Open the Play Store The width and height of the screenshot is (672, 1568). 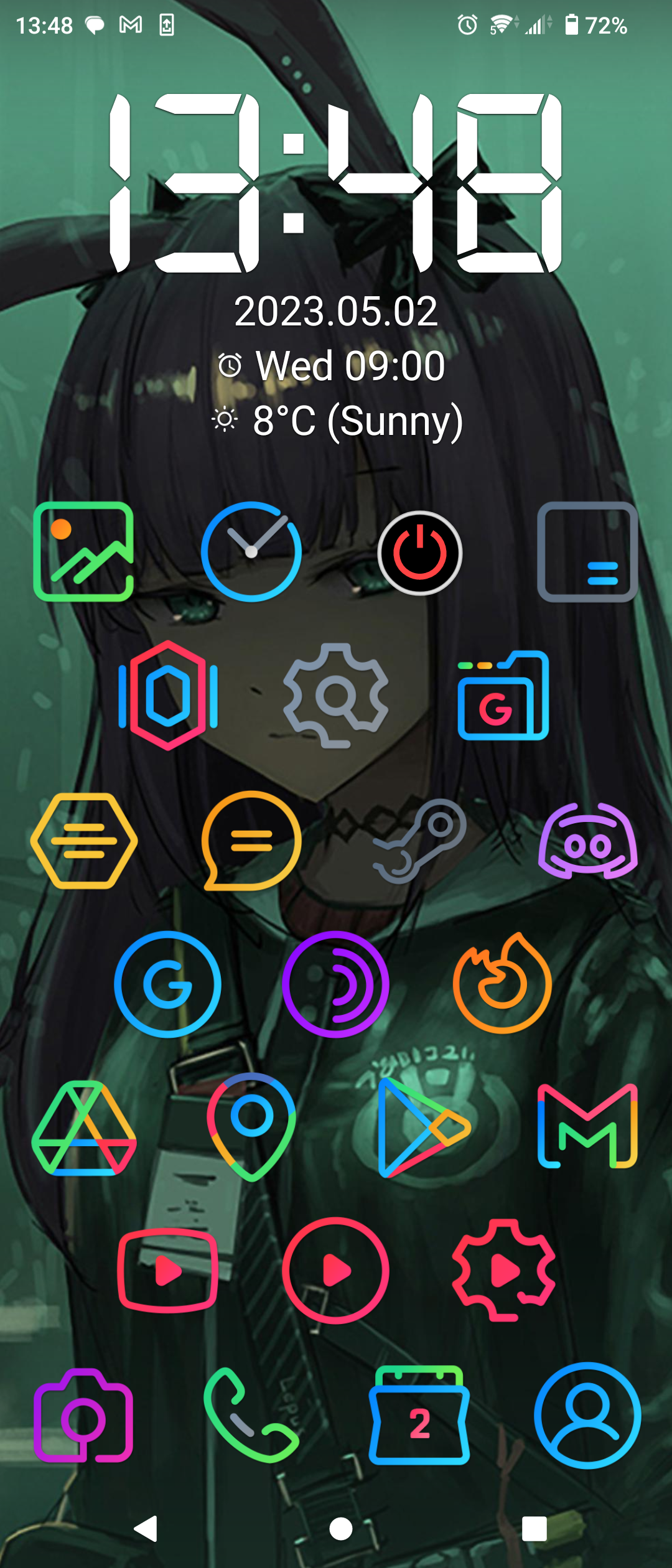click(420, 1127)
